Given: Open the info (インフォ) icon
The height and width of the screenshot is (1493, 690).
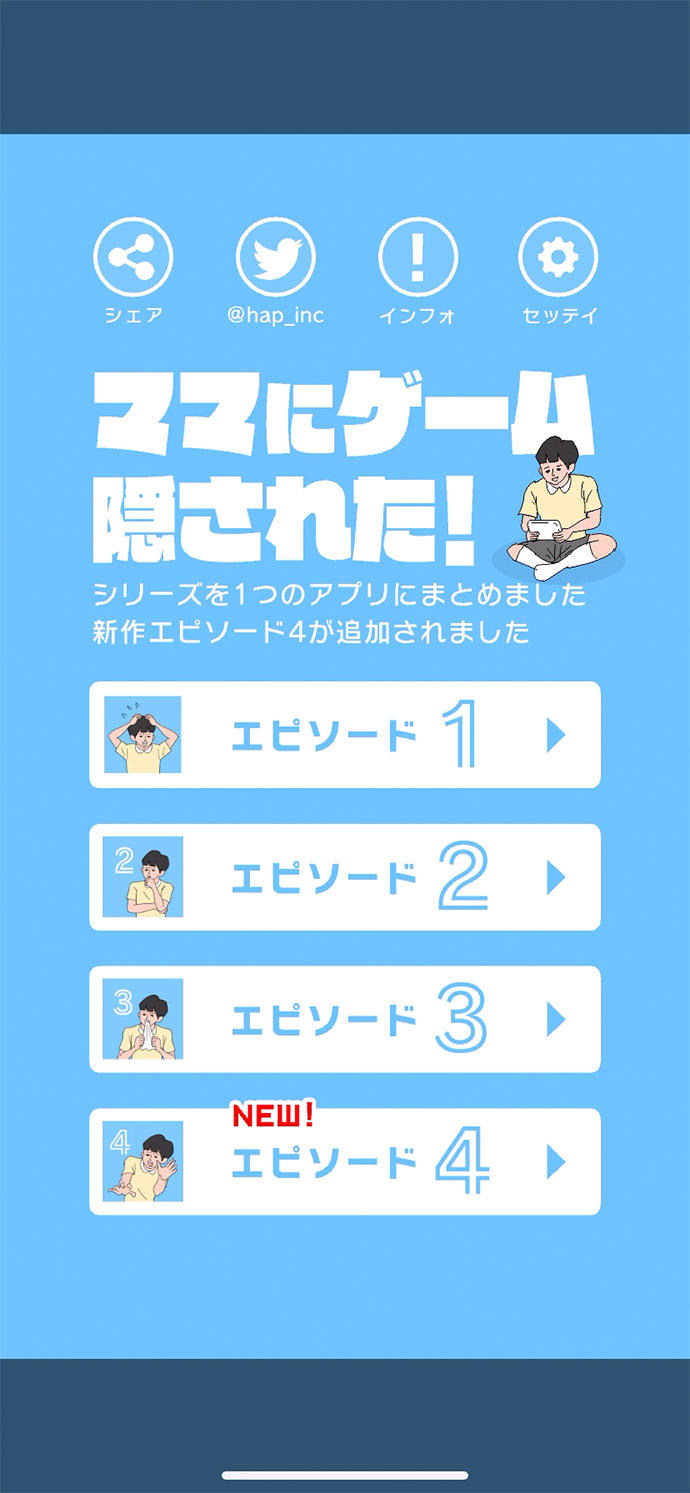Looking at the screenshot, I should [418, 258].
